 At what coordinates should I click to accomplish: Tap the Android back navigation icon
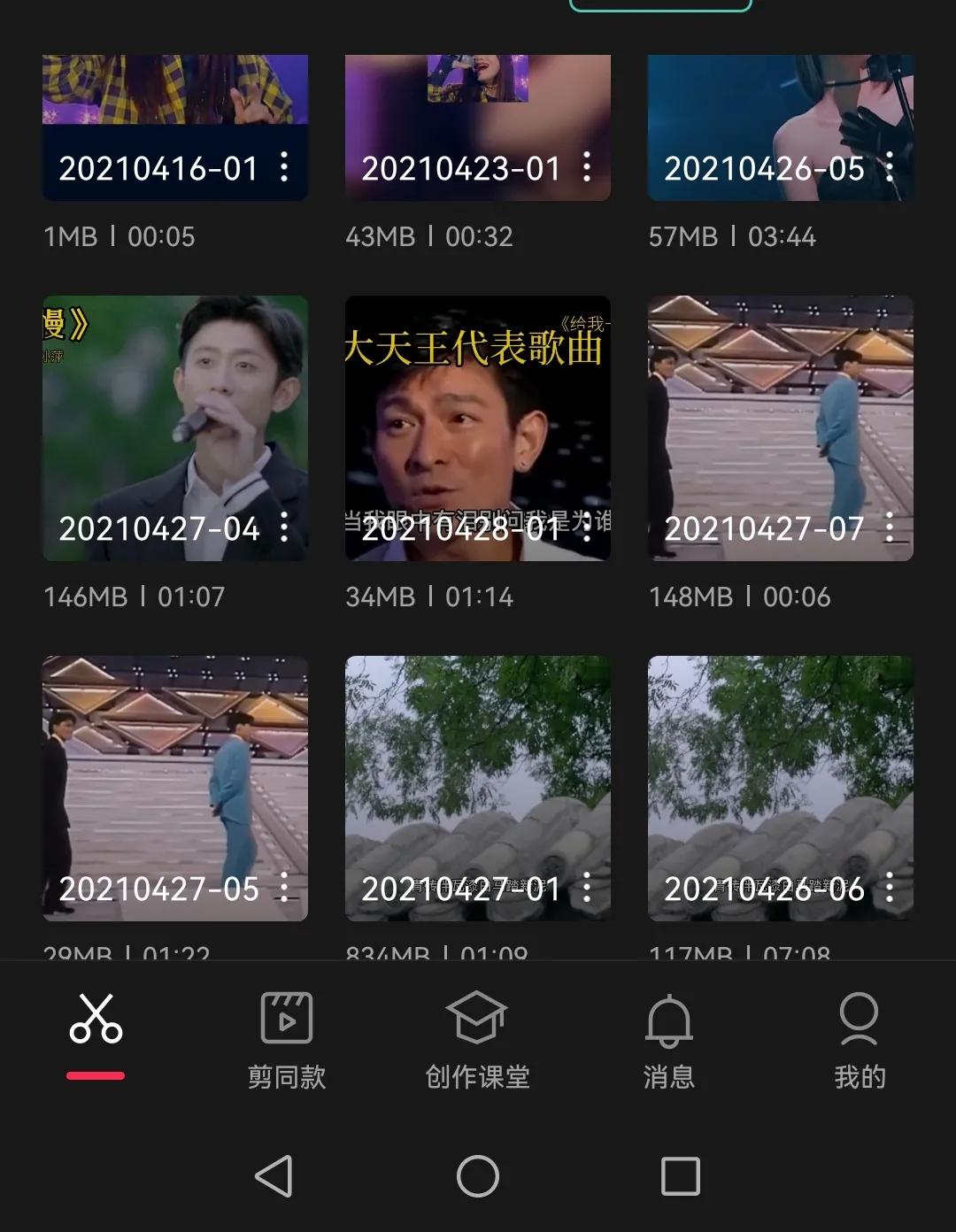coord(274,1177)
